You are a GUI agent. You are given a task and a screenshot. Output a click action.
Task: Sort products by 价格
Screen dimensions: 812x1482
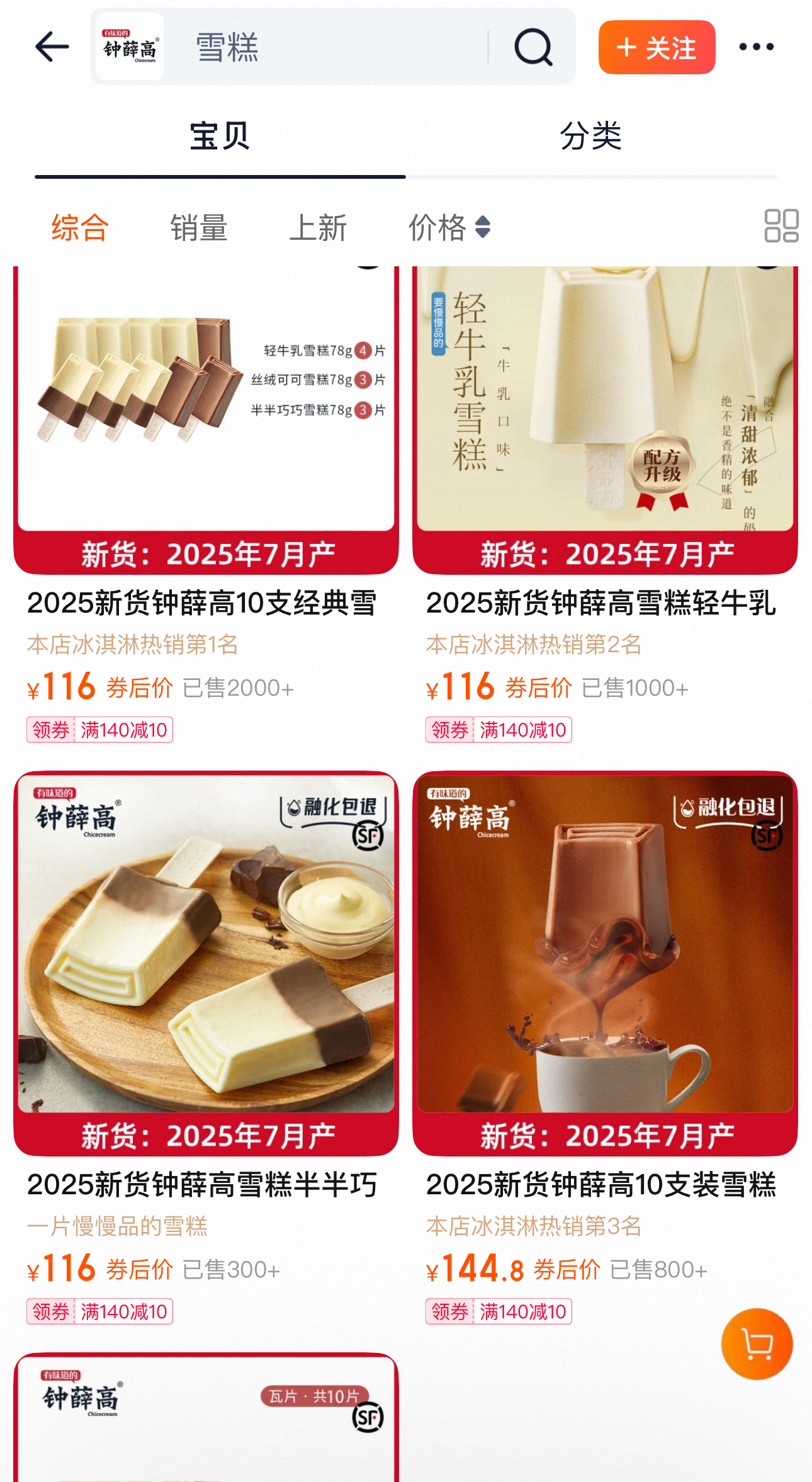448,227
